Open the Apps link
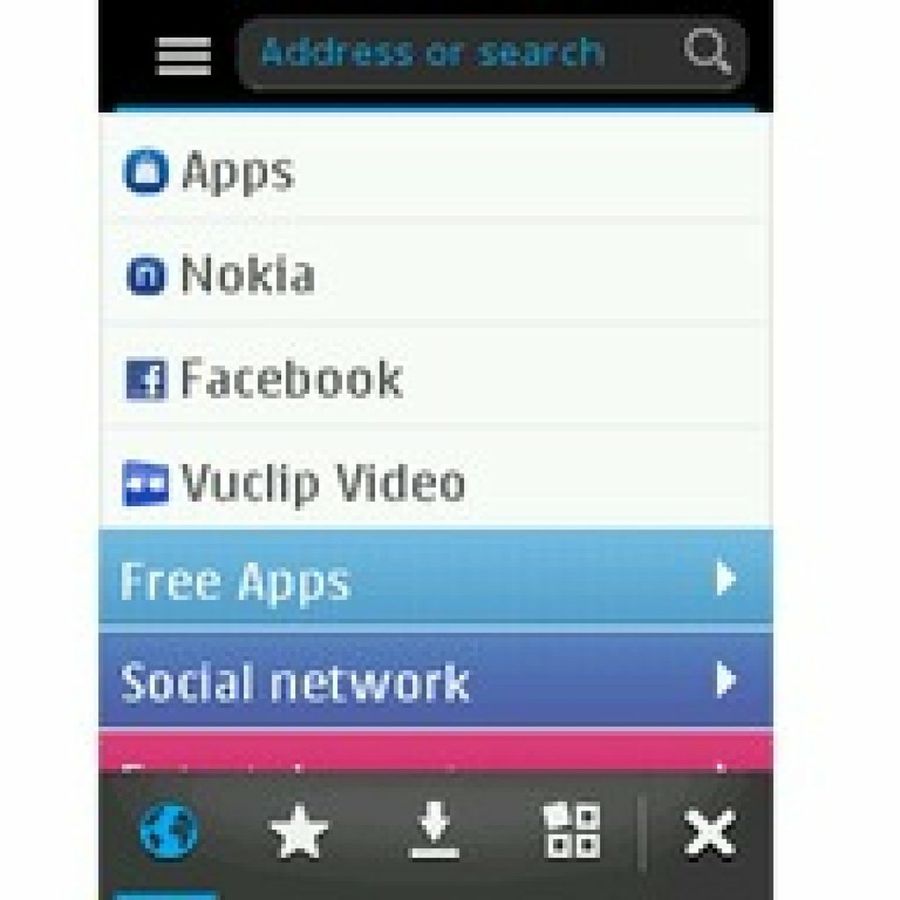 tap(237, 172)
